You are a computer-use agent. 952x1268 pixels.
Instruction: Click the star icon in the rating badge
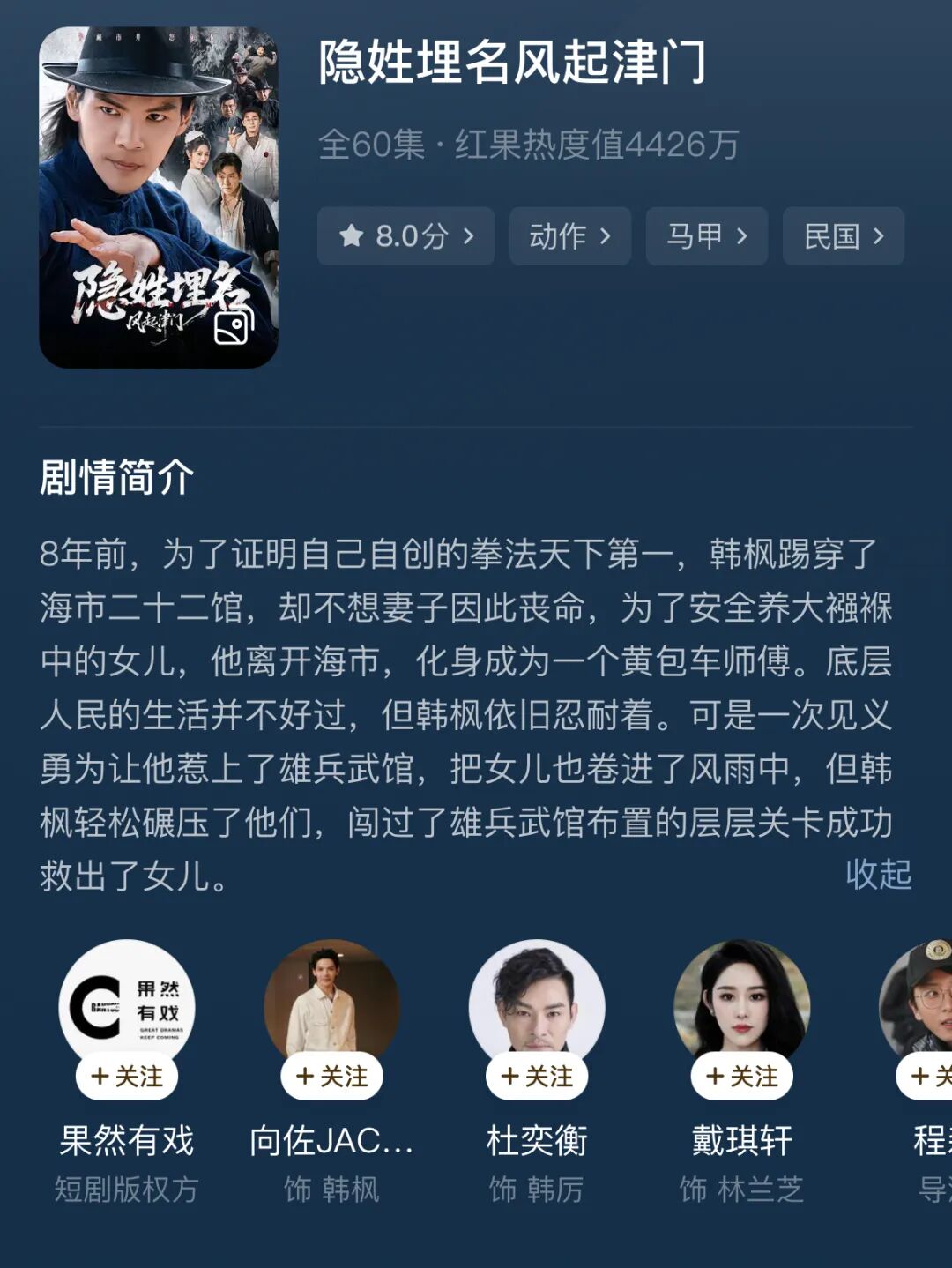[x=353, y=235]
